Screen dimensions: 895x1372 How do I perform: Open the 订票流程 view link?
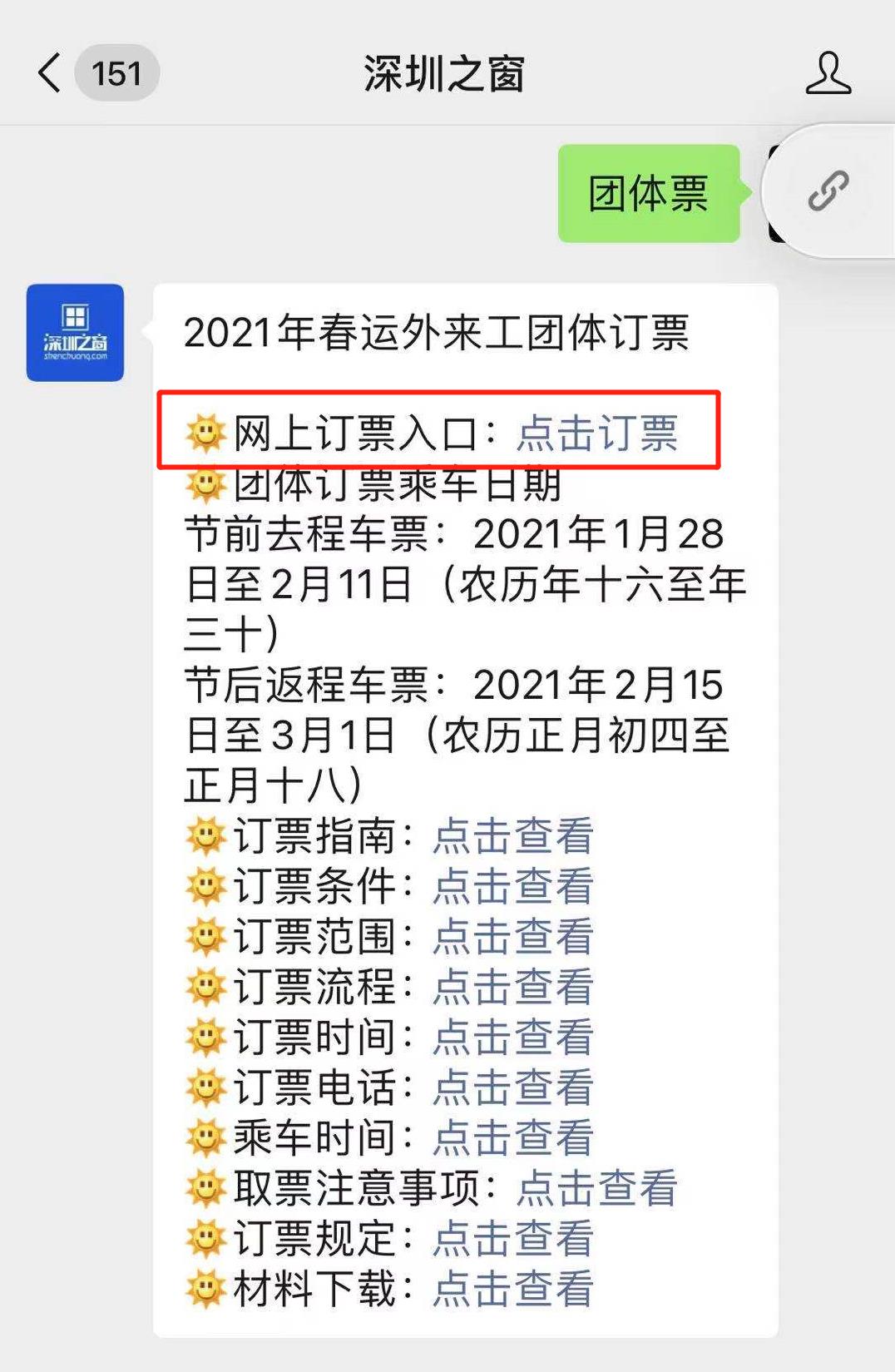tap(513, 988)
